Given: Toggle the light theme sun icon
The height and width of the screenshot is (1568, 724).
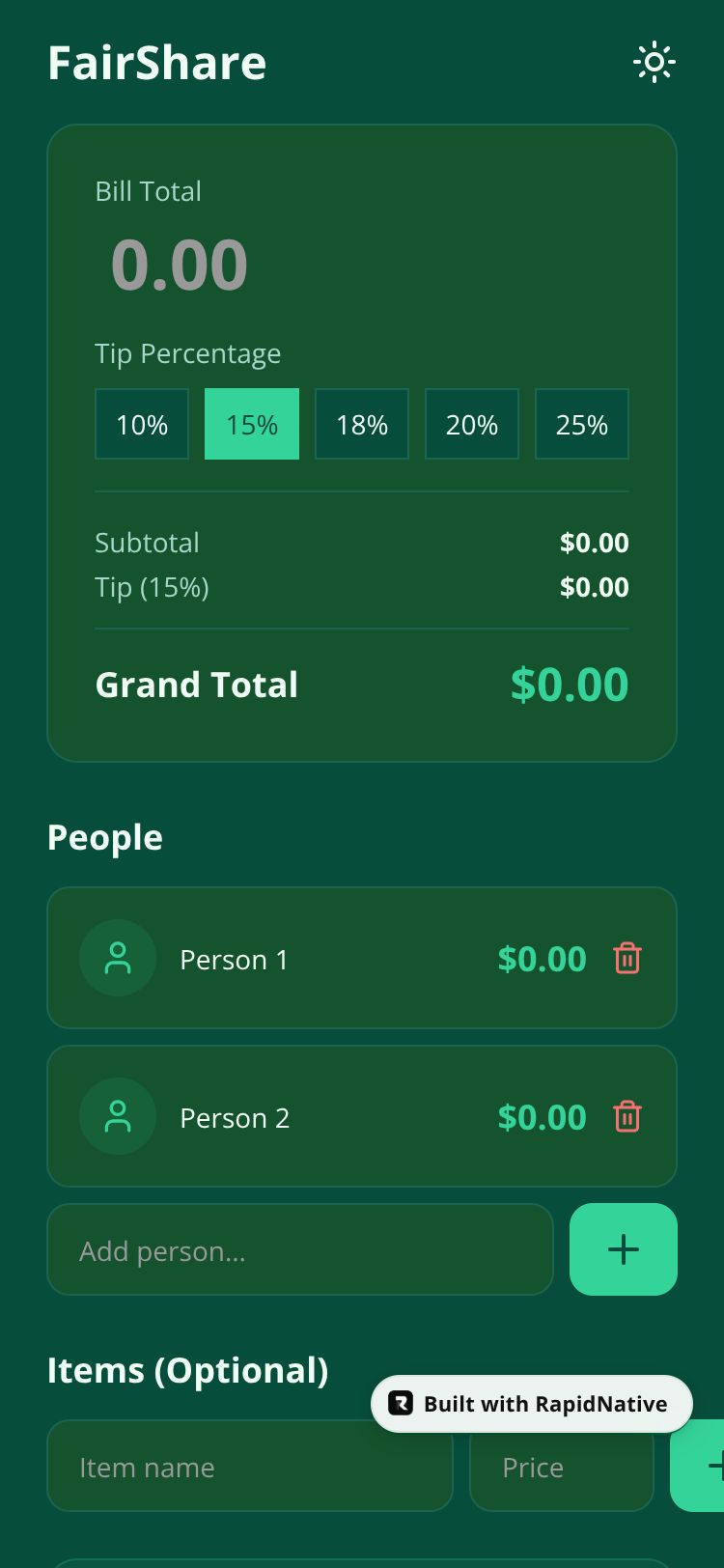Looking at the screenshot, I should point(654,63).
